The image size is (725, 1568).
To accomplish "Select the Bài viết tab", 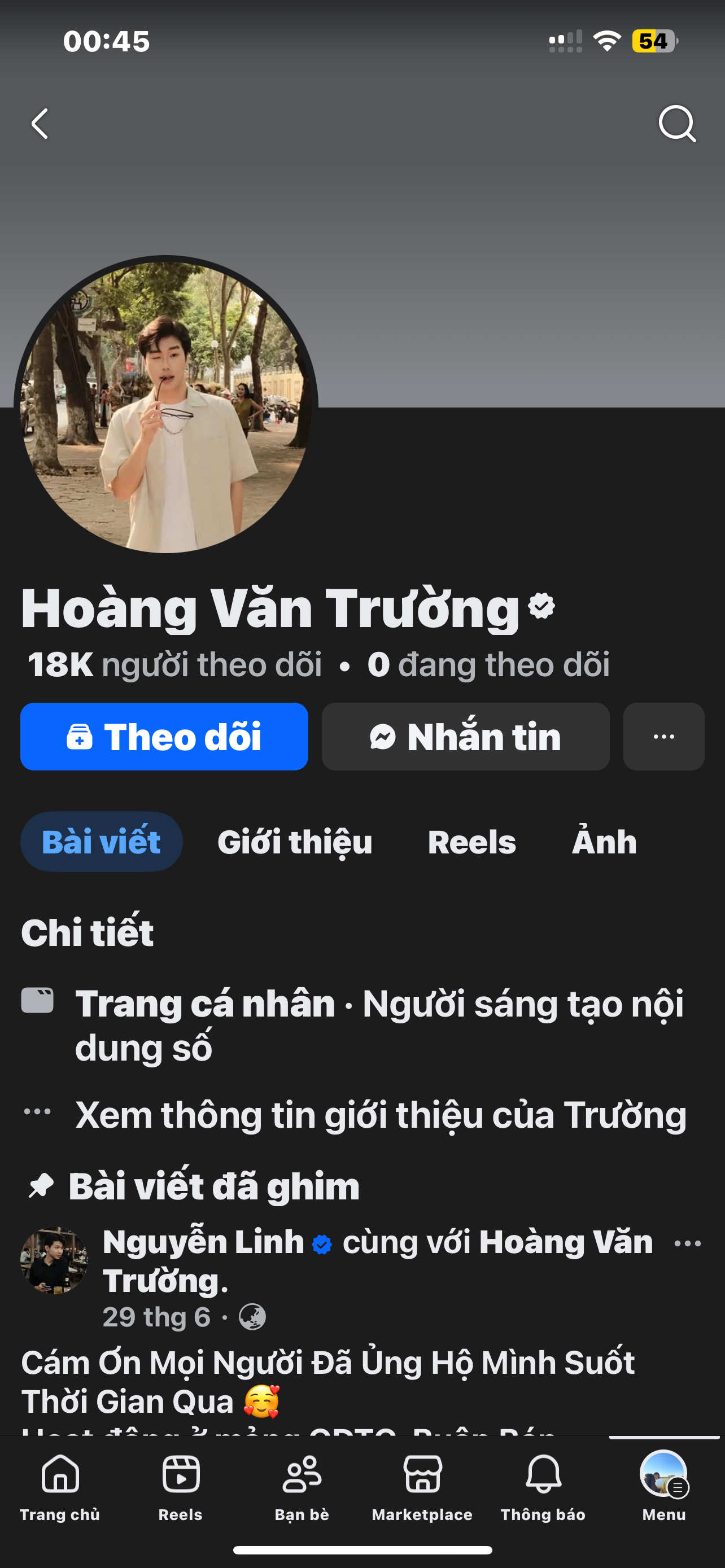I will [x=101, y=841].
